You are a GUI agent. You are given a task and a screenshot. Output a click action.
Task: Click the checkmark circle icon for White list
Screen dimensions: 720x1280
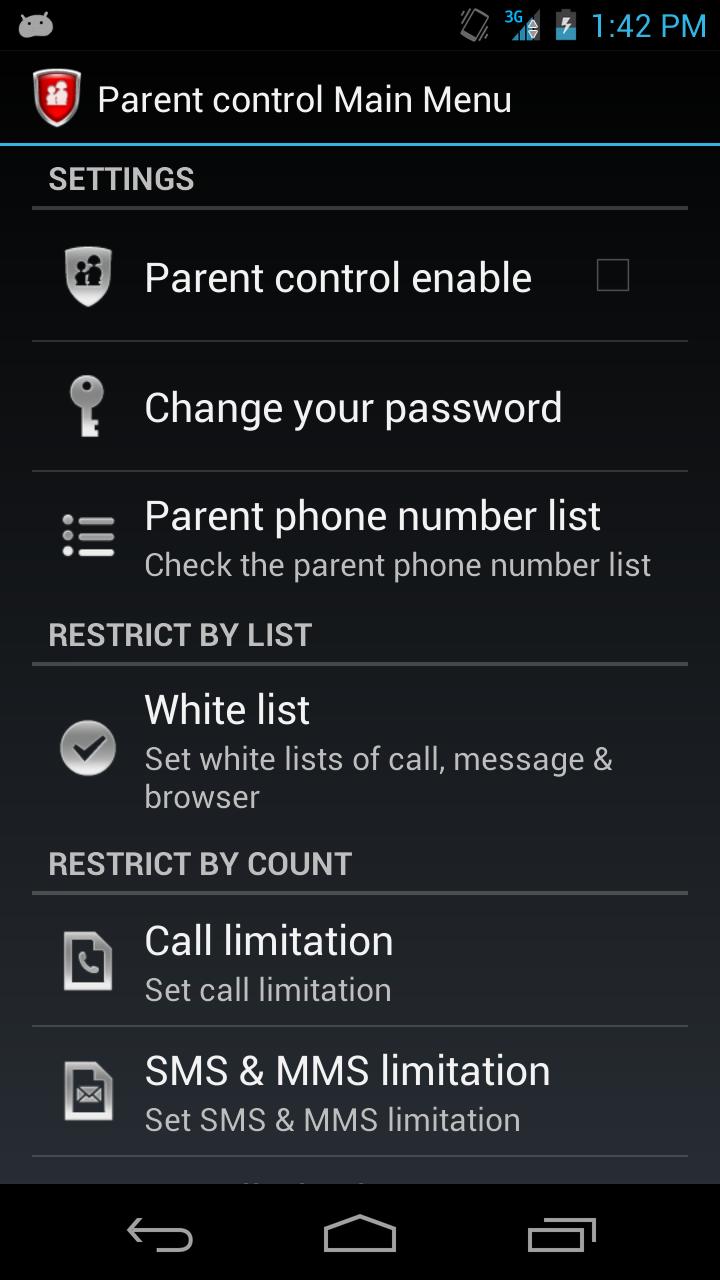(88, 748)
